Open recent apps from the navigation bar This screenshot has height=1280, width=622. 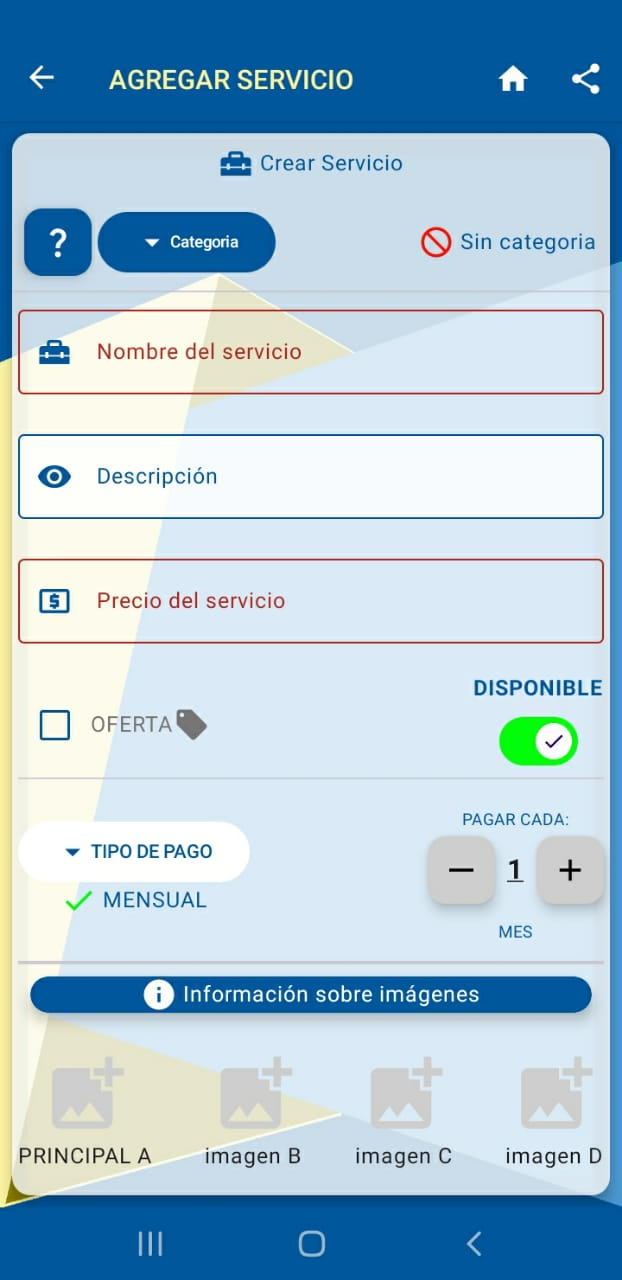tap(150, 1243)
